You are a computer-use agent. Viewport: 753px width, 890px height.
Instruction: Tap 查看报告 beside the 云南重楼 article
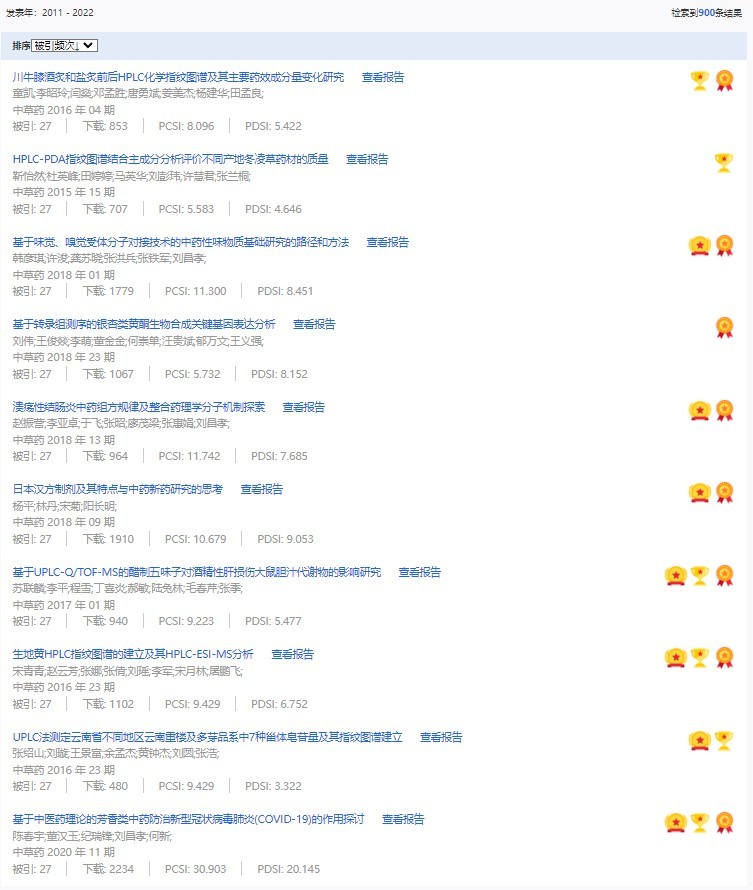pyautogui.click(x=441, y=737)
